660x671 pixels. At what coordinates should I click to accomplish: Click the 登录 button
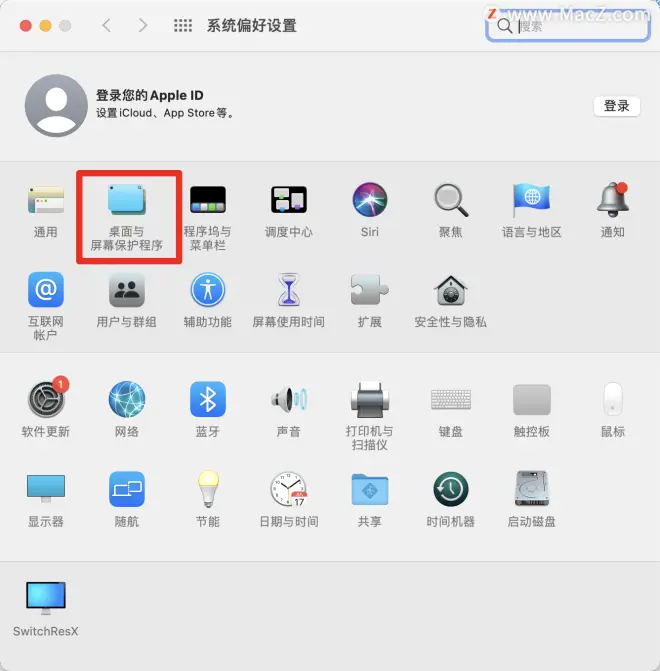point(616,106)
